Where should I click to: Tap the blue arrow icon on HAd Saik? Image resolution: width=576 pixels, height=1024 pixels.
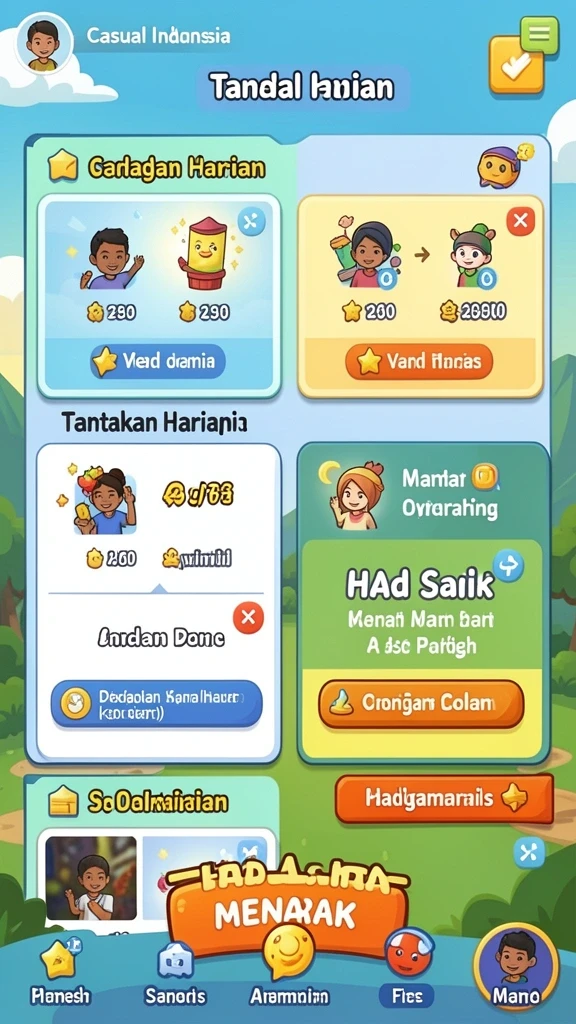(x=508, y=565)
